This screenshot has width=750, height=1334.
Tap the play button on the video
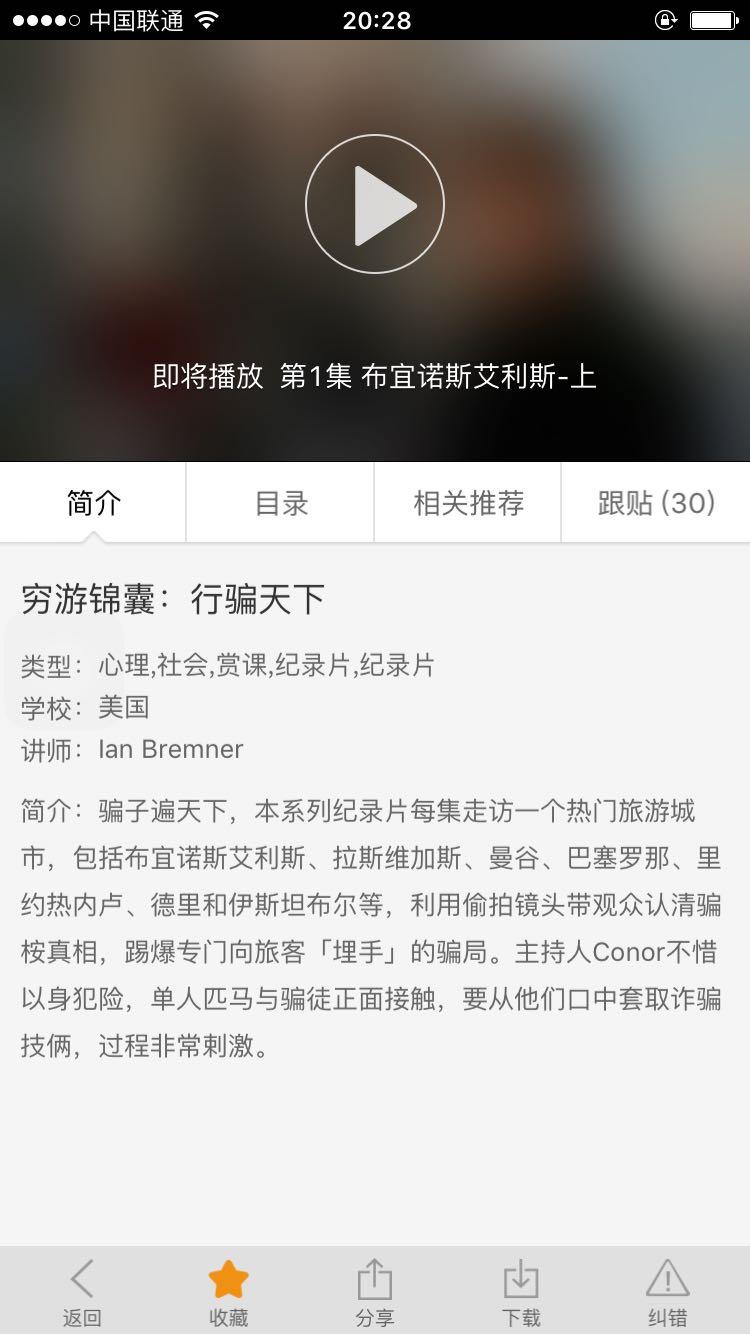pyautogui.click(x=375, y=203)
